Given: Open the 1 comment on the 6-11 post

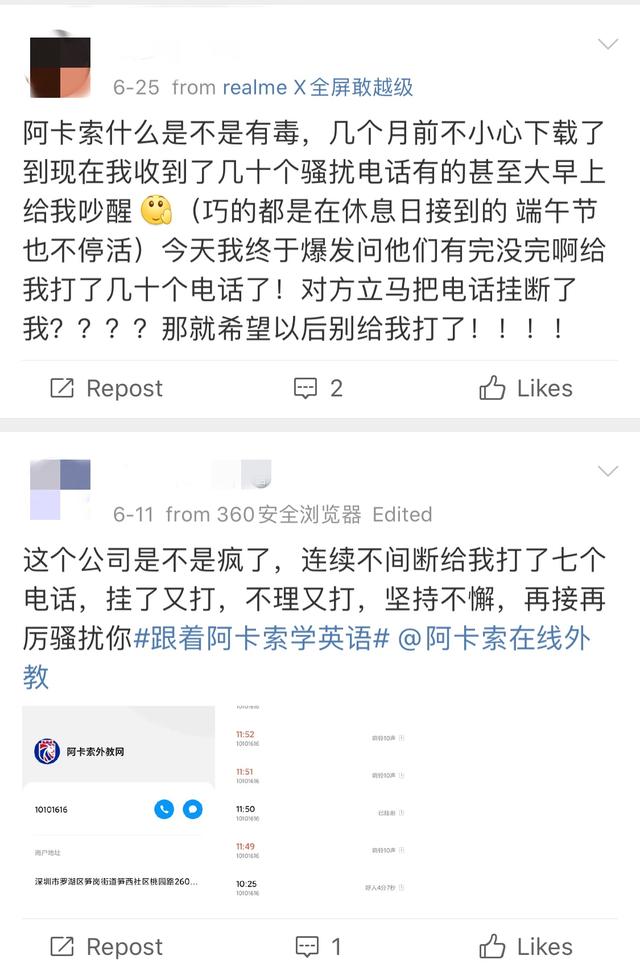Looking at the screenshot, I should [x=319, y=946].
